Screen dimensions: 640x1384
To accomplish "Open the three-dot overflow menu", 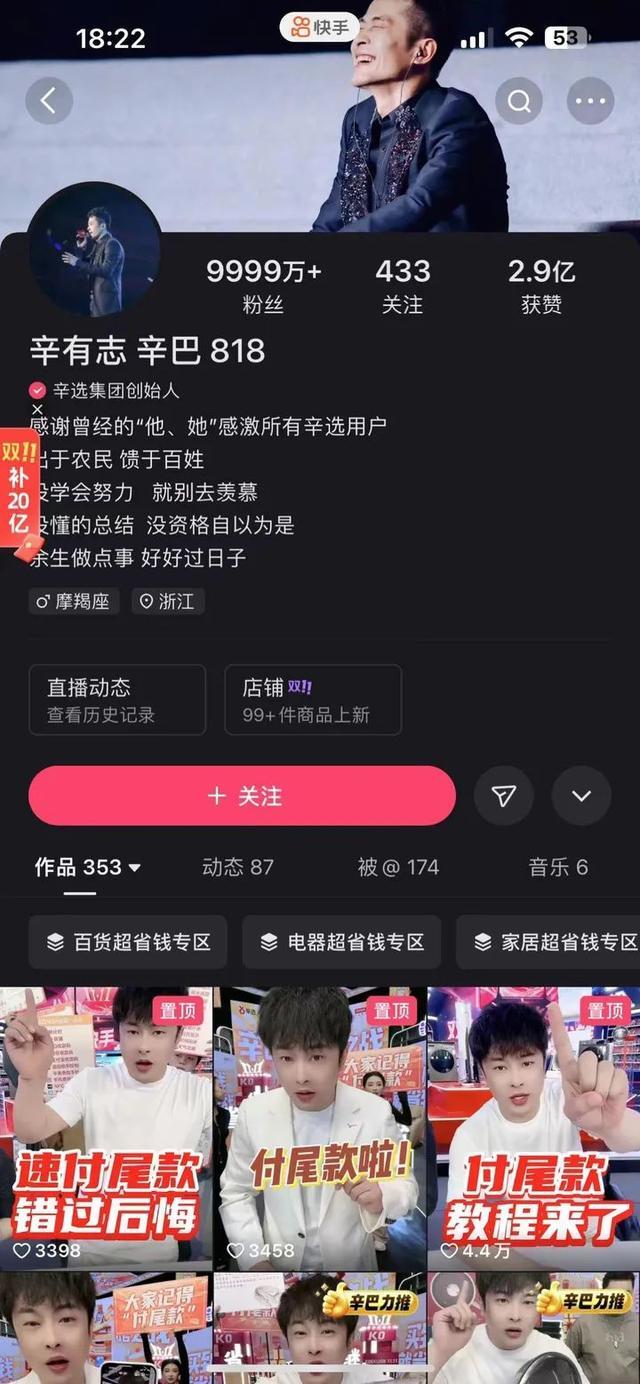I will point(590,101).
